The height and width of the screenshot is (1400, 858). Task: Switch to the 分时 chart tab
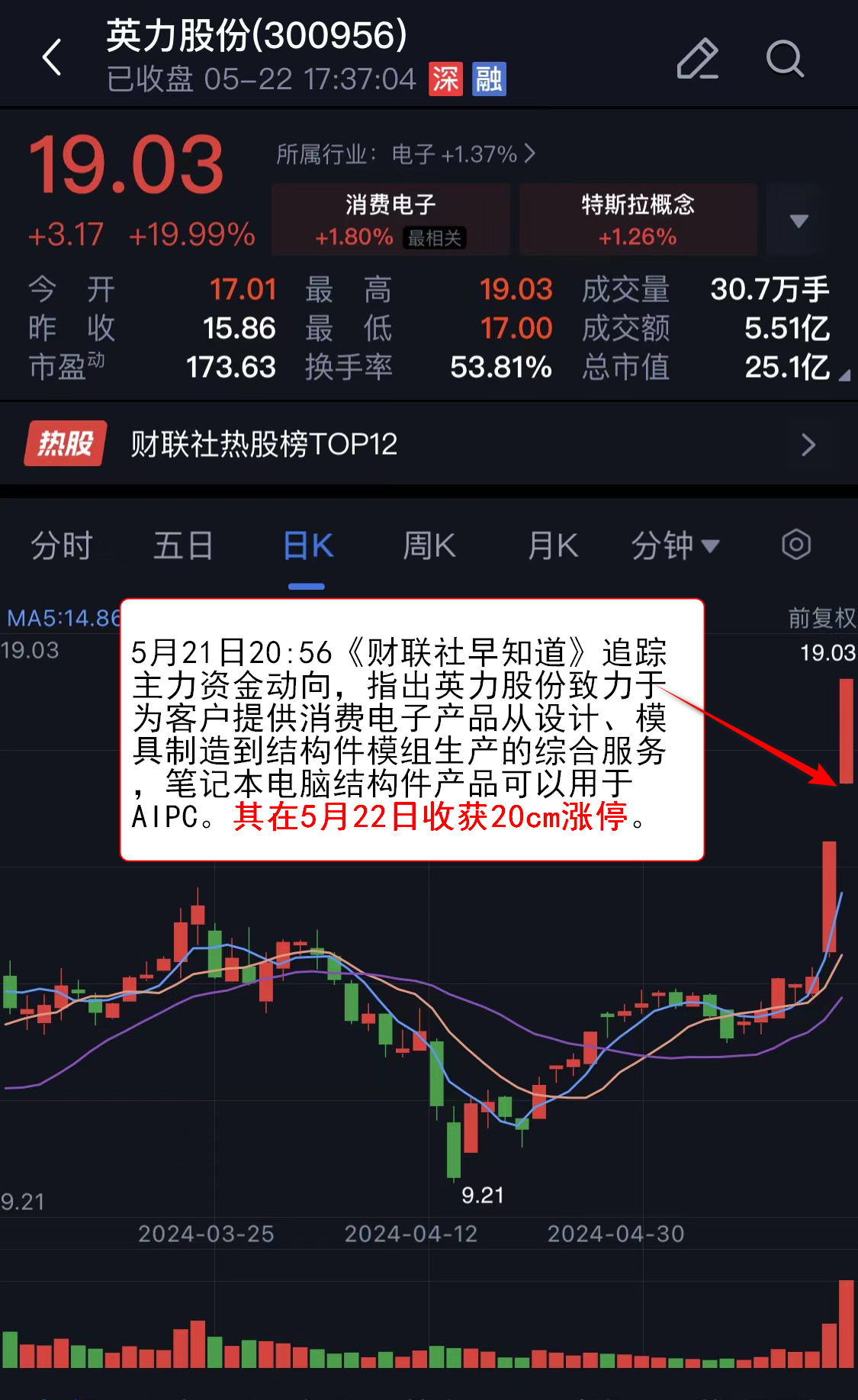pos(62,546)
